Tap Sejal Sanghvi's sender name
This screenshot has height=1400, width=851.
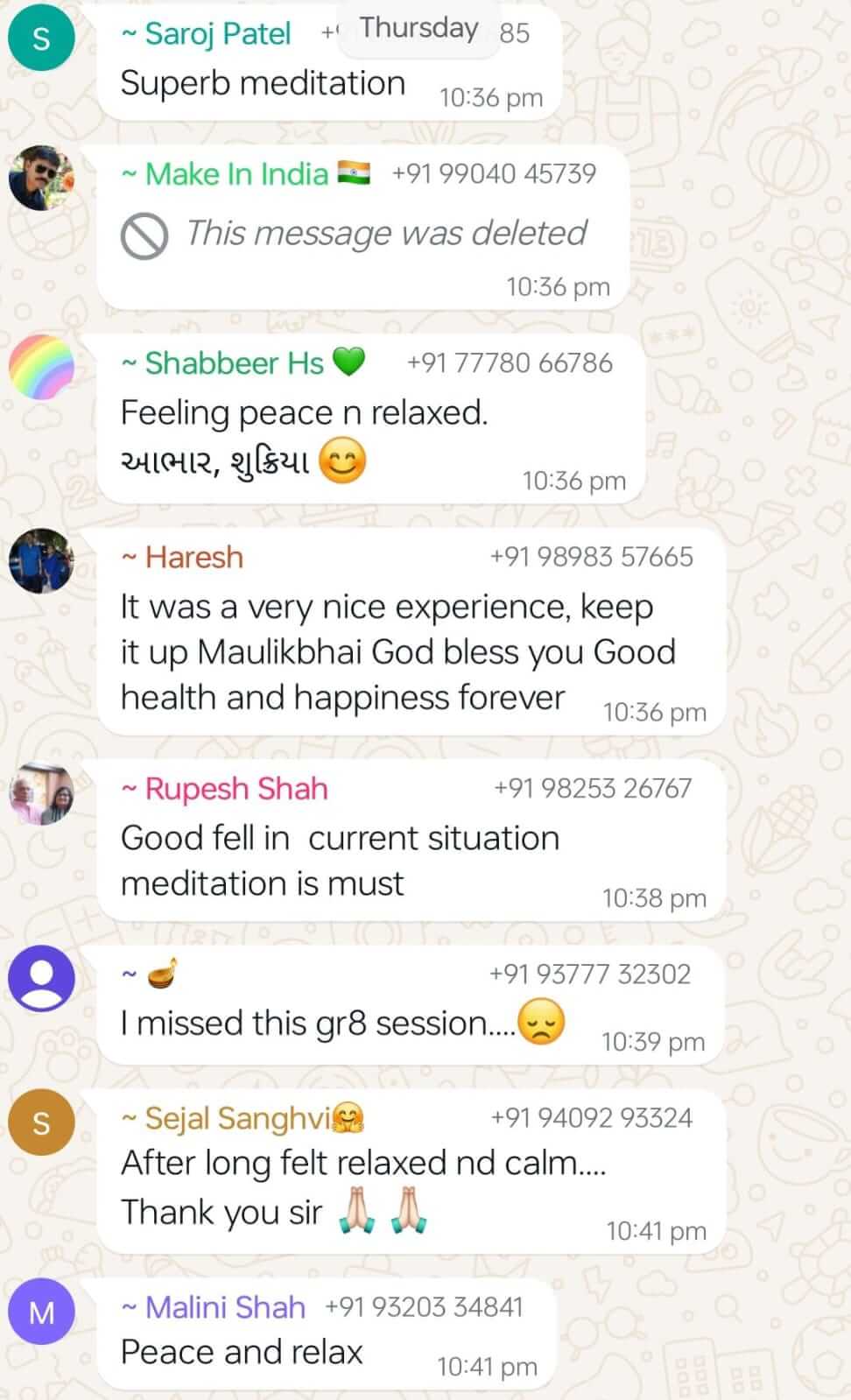click(238, 1118)
